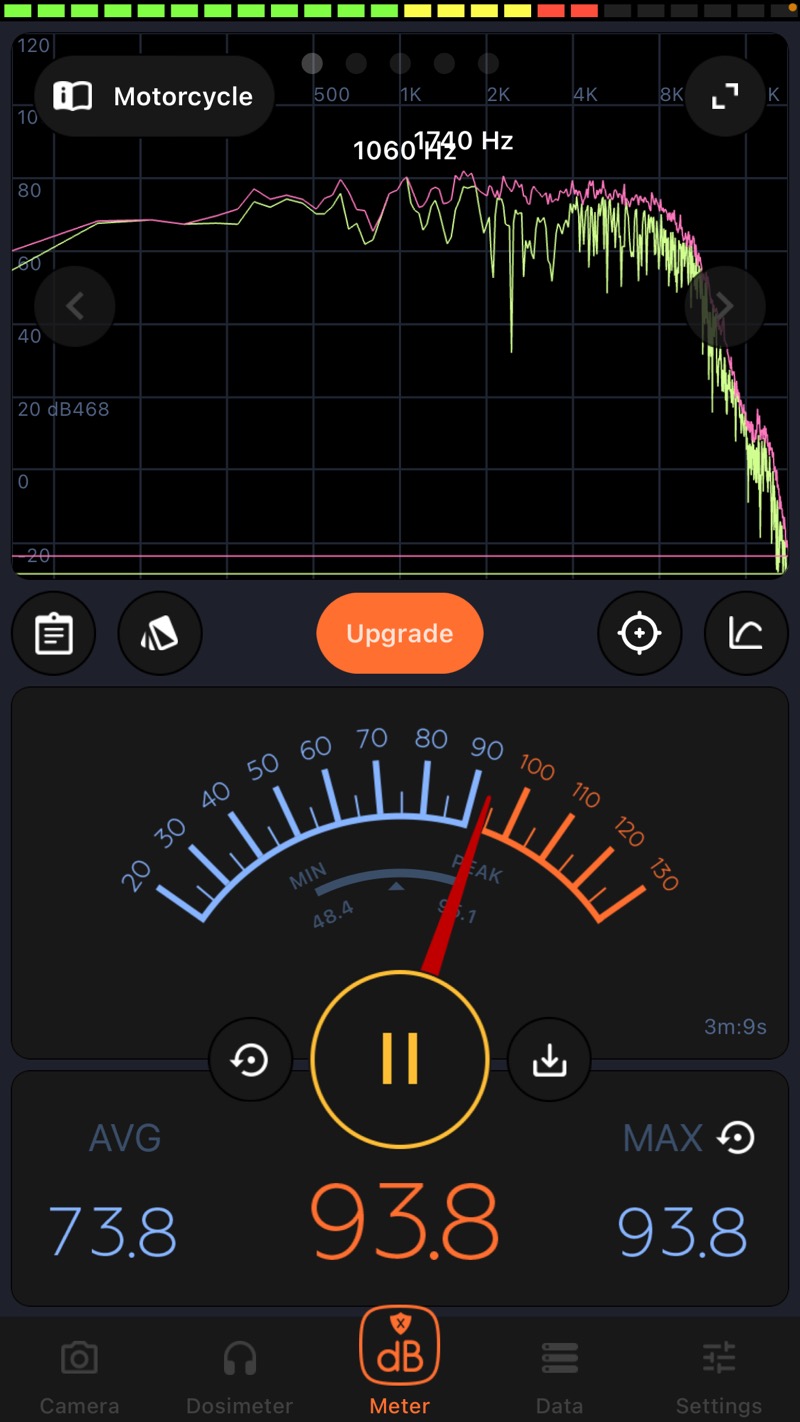This screenshot has height=1422, width=800.
Task: Open the calibration target icon
Action: (x=640, y=634)
